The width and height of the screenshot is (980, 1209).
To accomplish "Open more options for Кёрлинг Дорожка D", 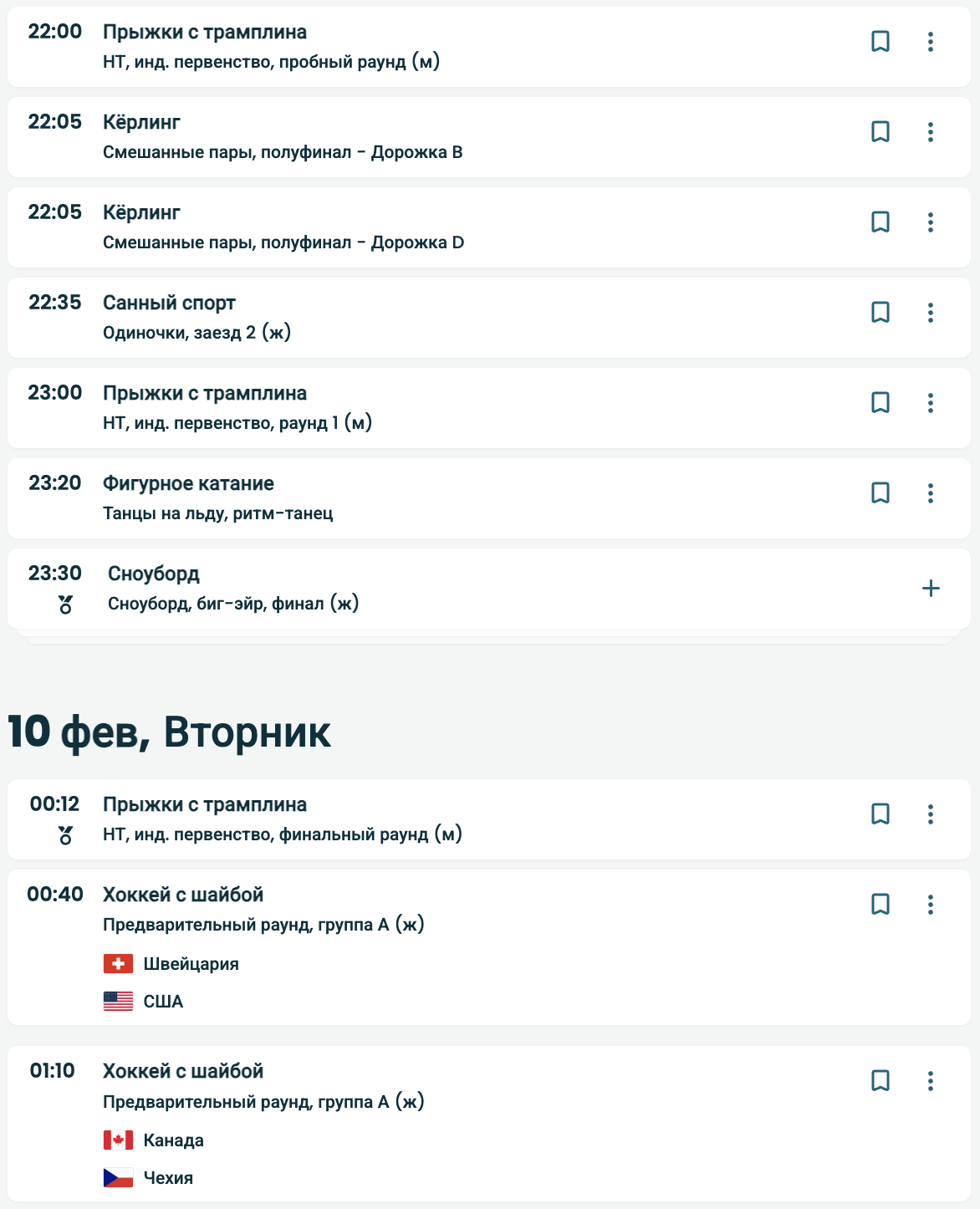I will [930, 222].
